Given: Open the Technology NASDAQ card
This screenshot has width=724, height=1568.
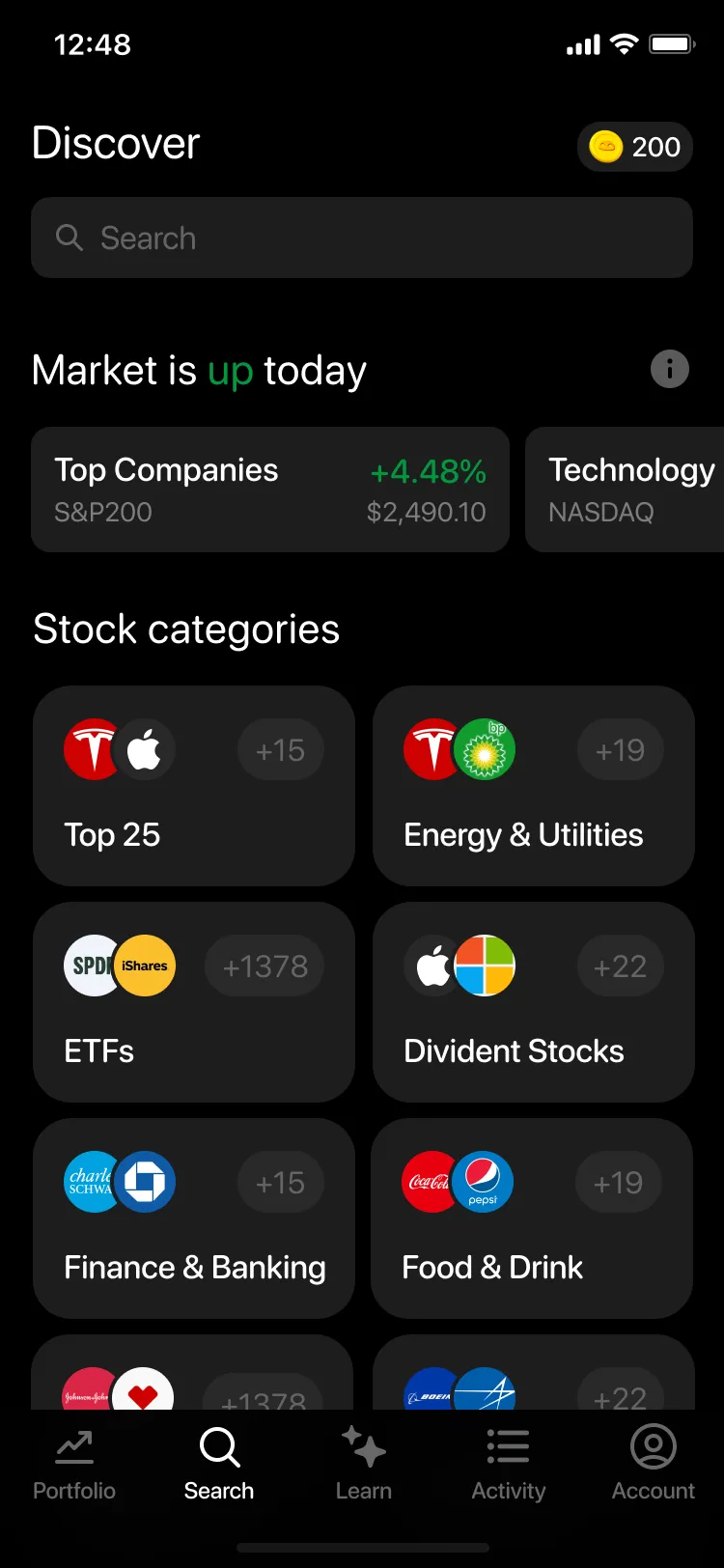Looking at the screenshot, I should pos(627,490).
